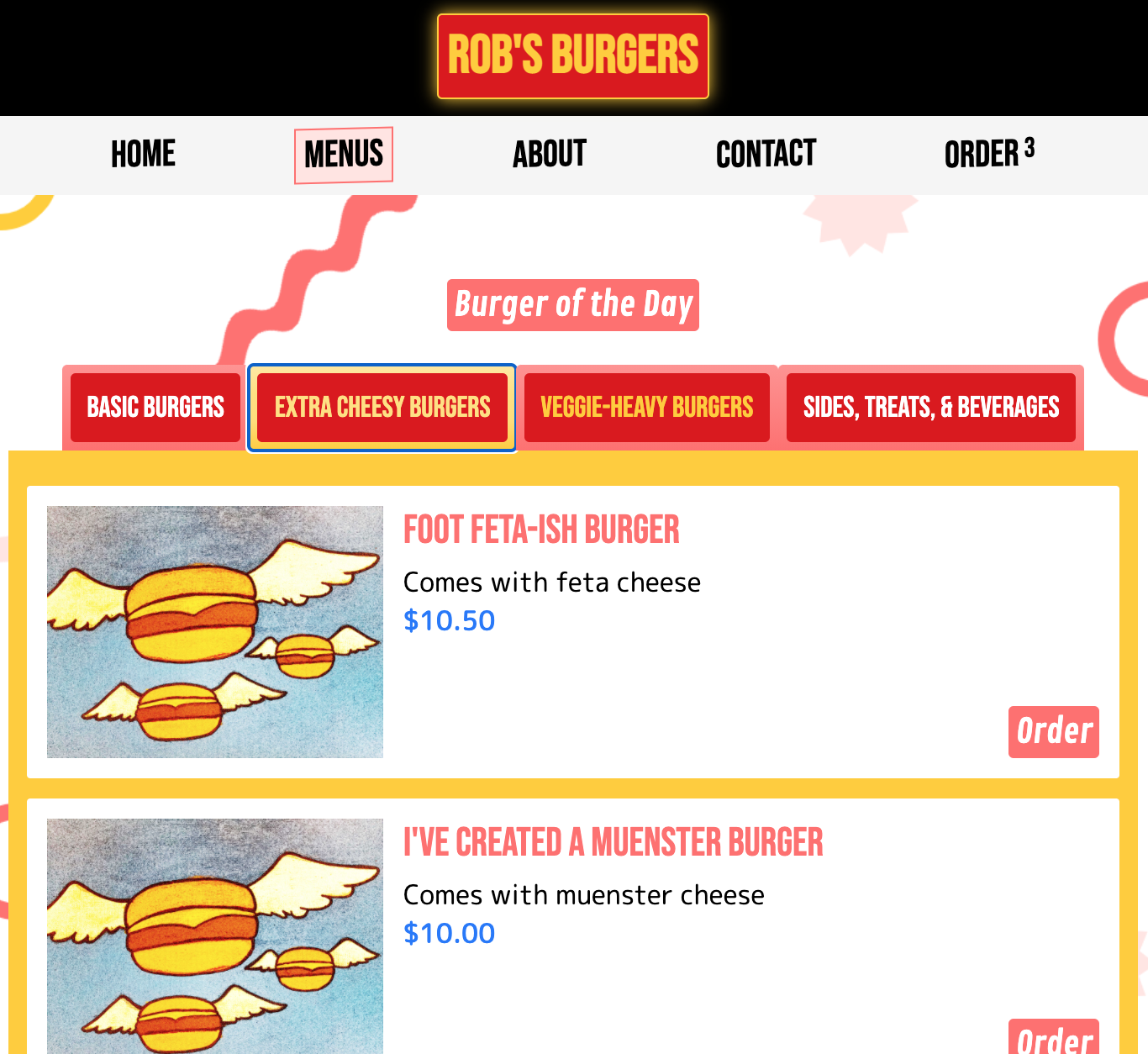Select the Extra Cheesy Burgers tab
The width and height of the screenshot is (1148, 1054).
(382, 408)
